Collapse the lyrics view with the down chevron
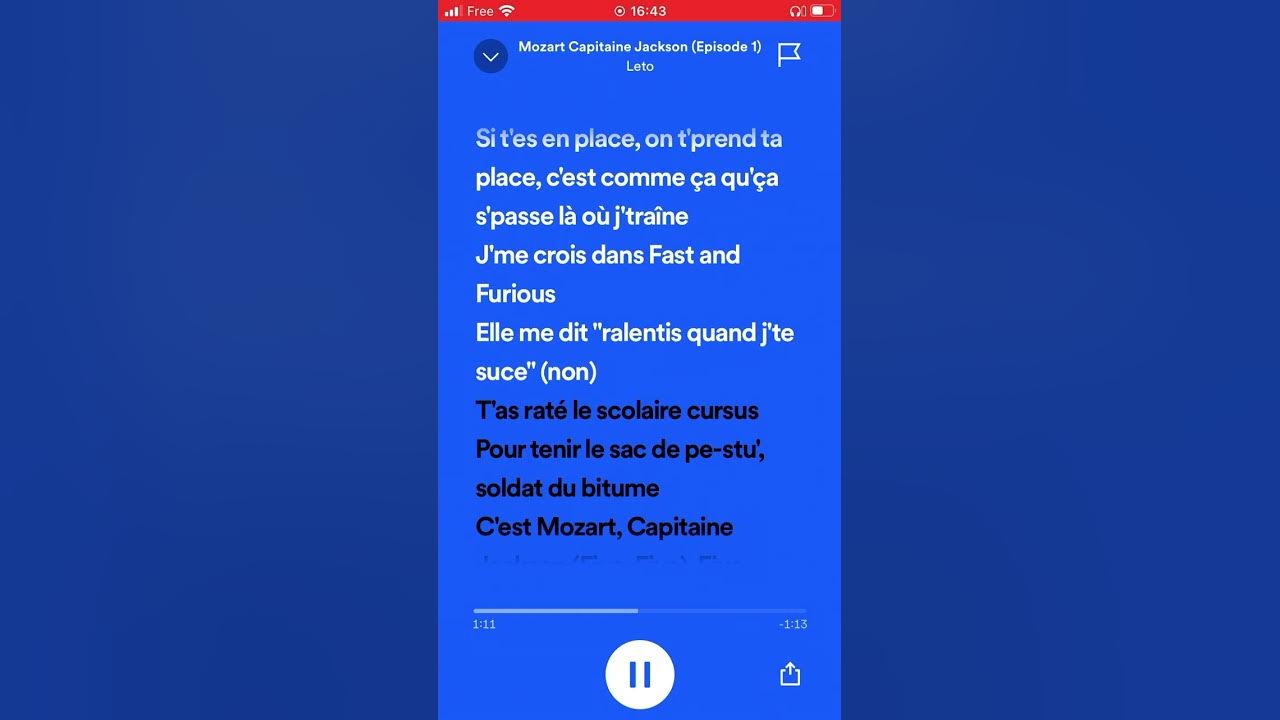Viewport: 1280px width, 720px height. tap(490, 56)
